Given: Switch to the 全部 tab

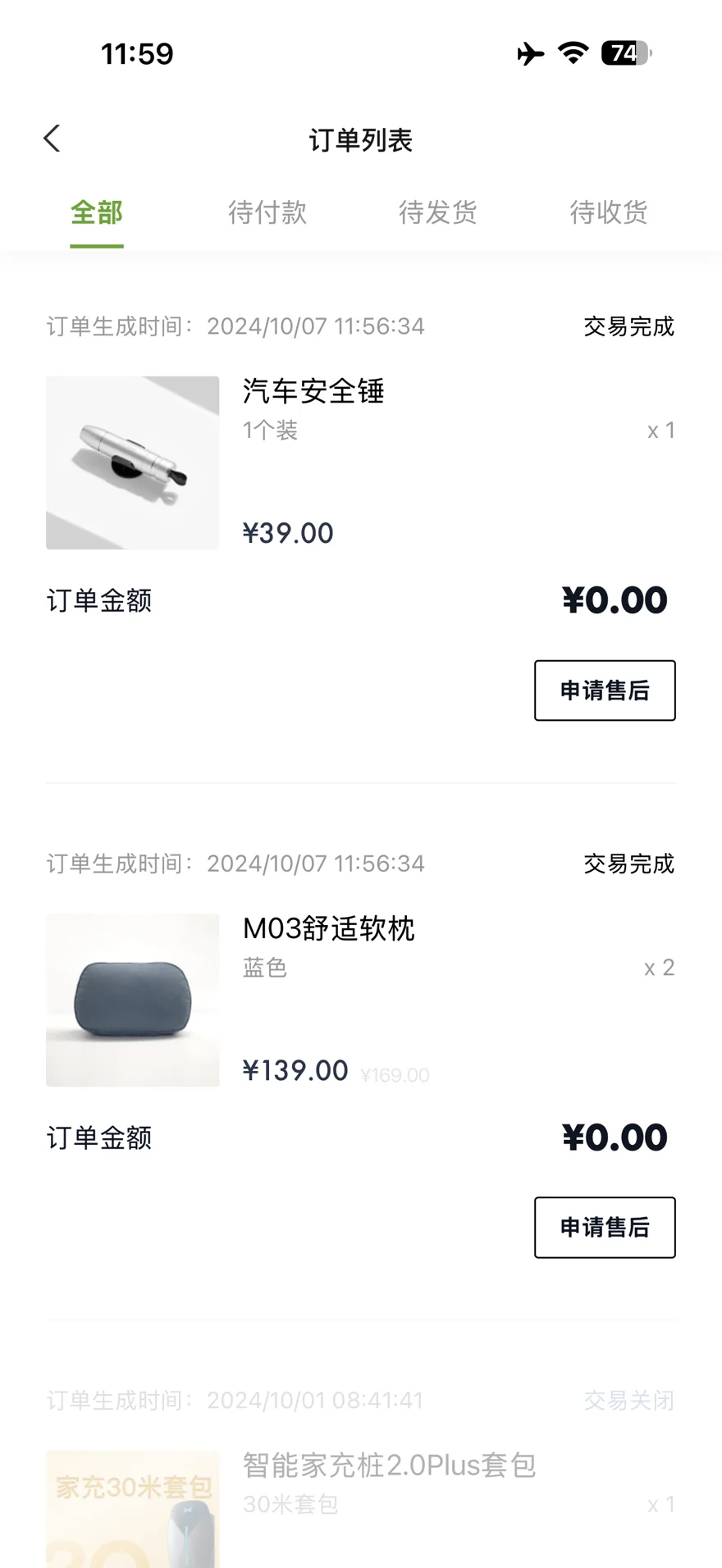Looking at the screenshot, I should [x=97, y=213].
